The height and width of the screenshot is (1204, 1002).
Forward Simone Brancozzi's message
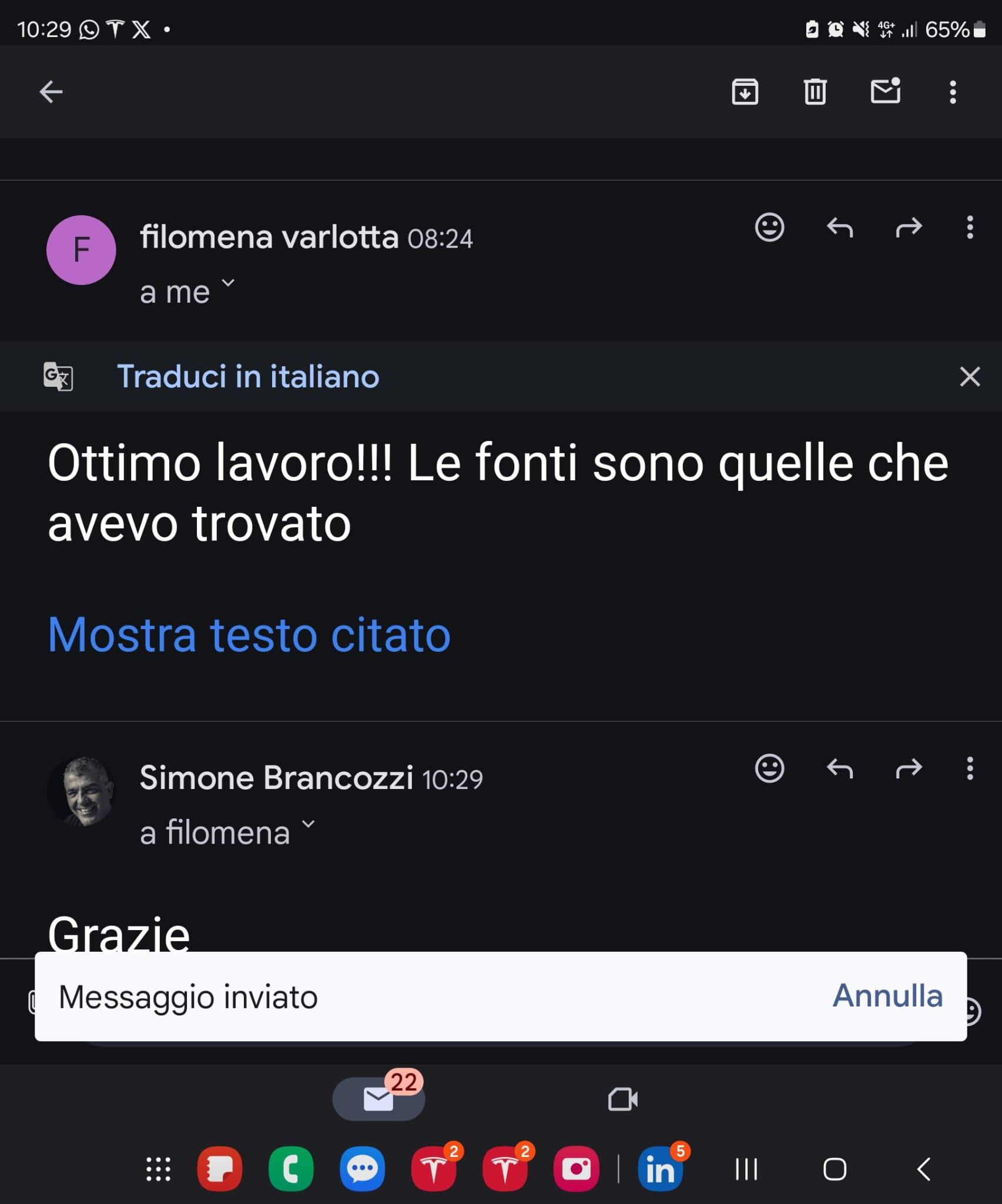pyautogui.click(x=909, y=768)
